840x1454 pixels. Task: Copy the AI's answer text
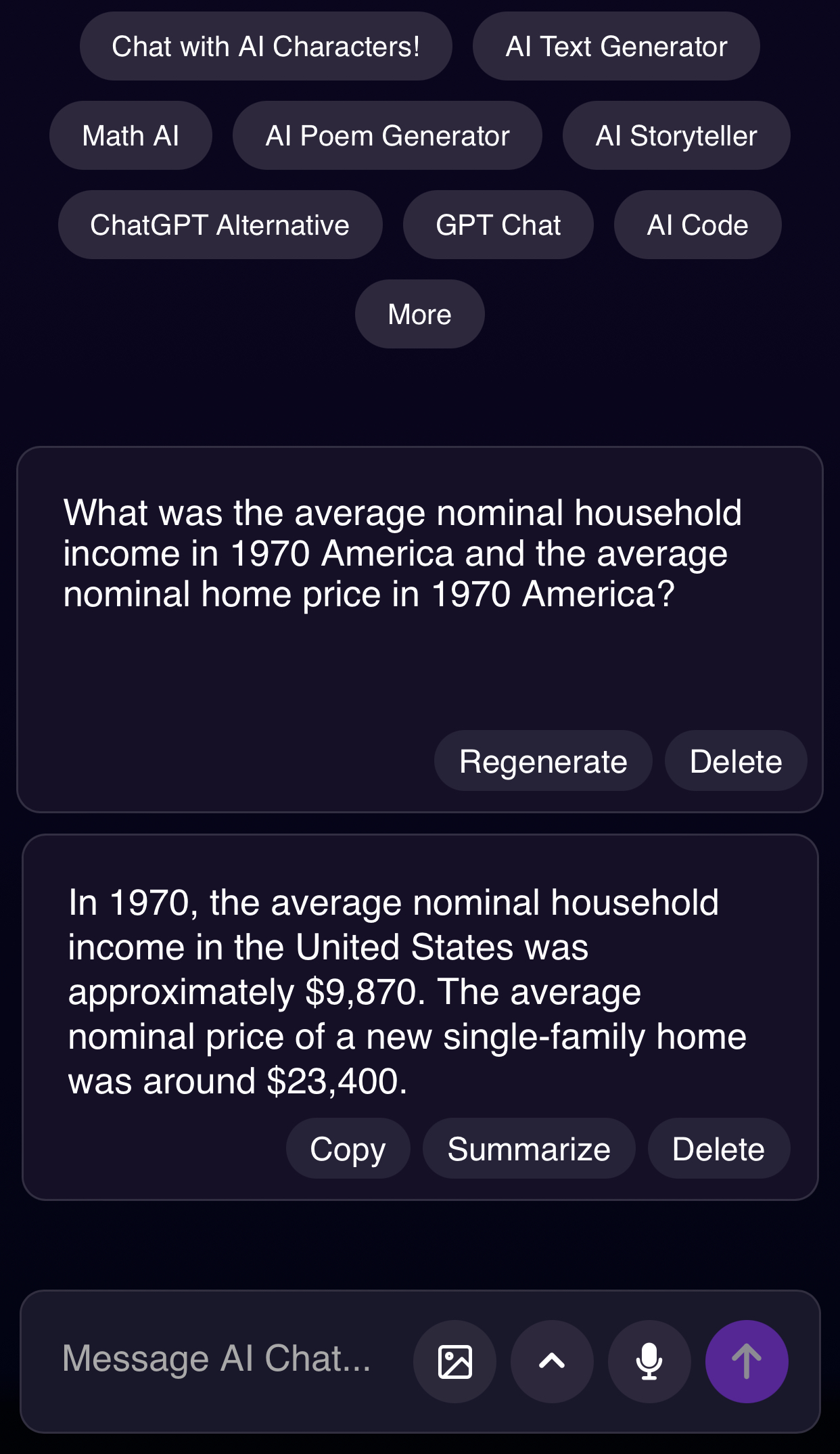point(348,1148)
